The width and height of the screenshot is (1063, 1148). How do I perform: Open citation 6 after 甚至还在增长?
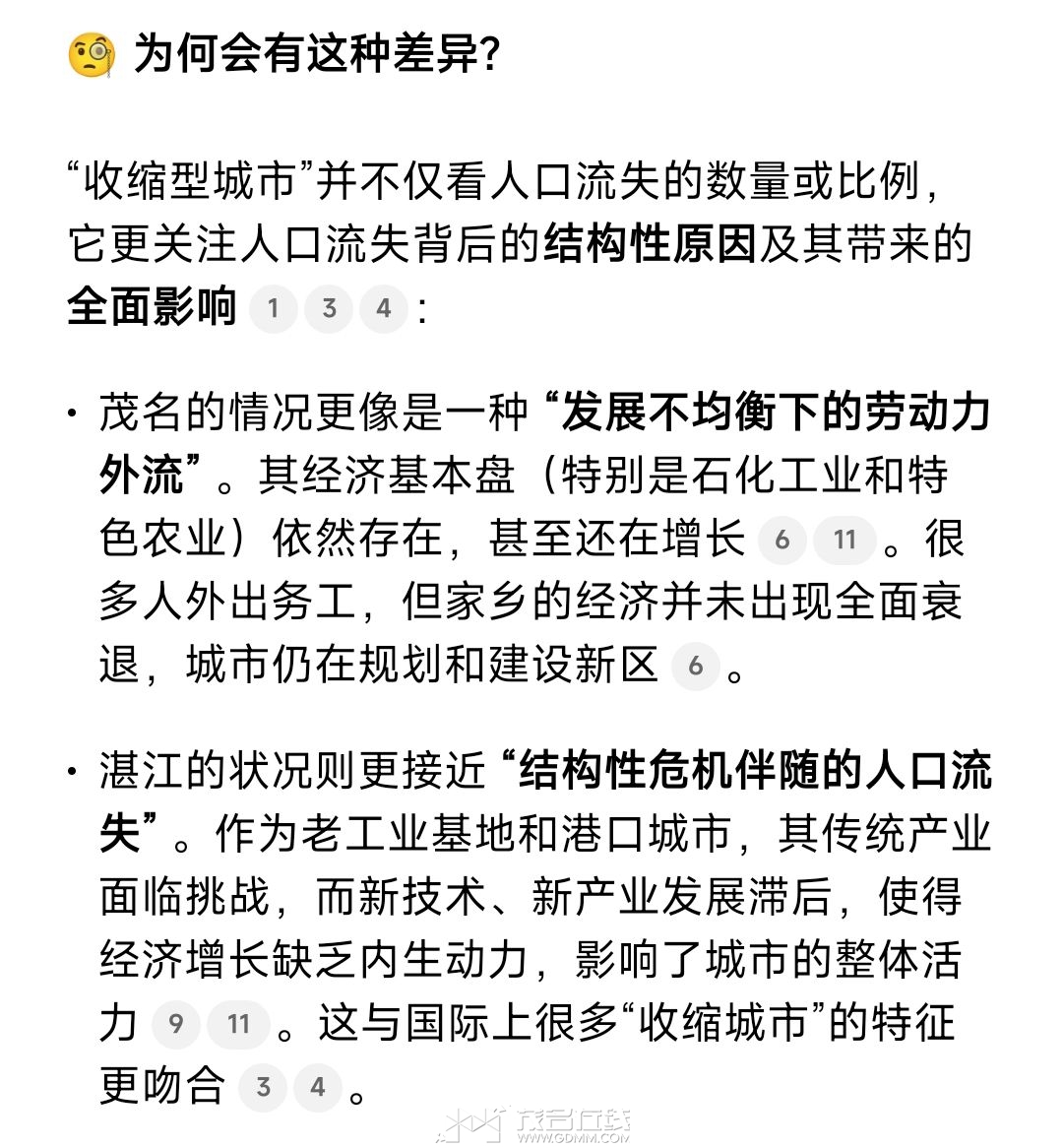[782, 540]
